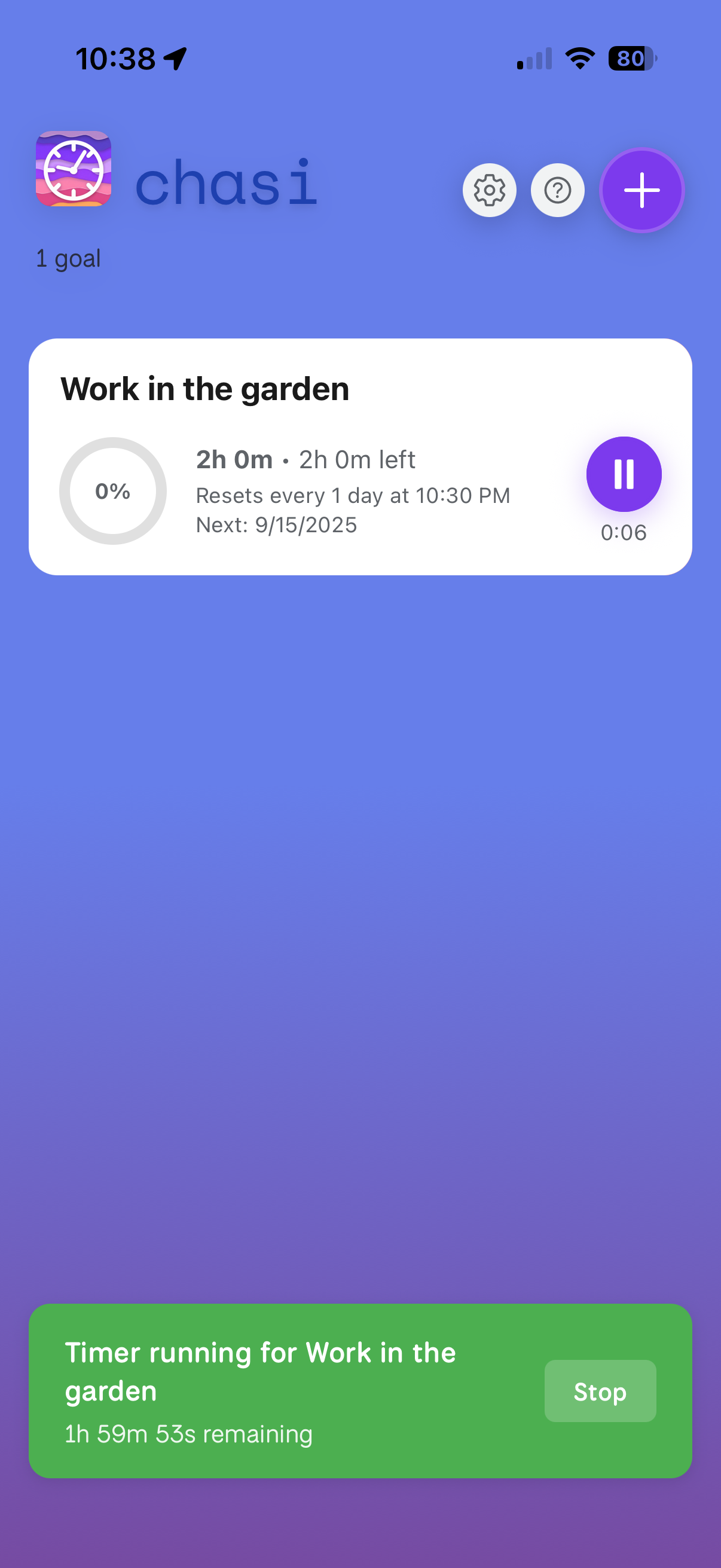Stop the timer for Work in the garden
The height and width of the screenshot is (1568, 721).
599,1392
